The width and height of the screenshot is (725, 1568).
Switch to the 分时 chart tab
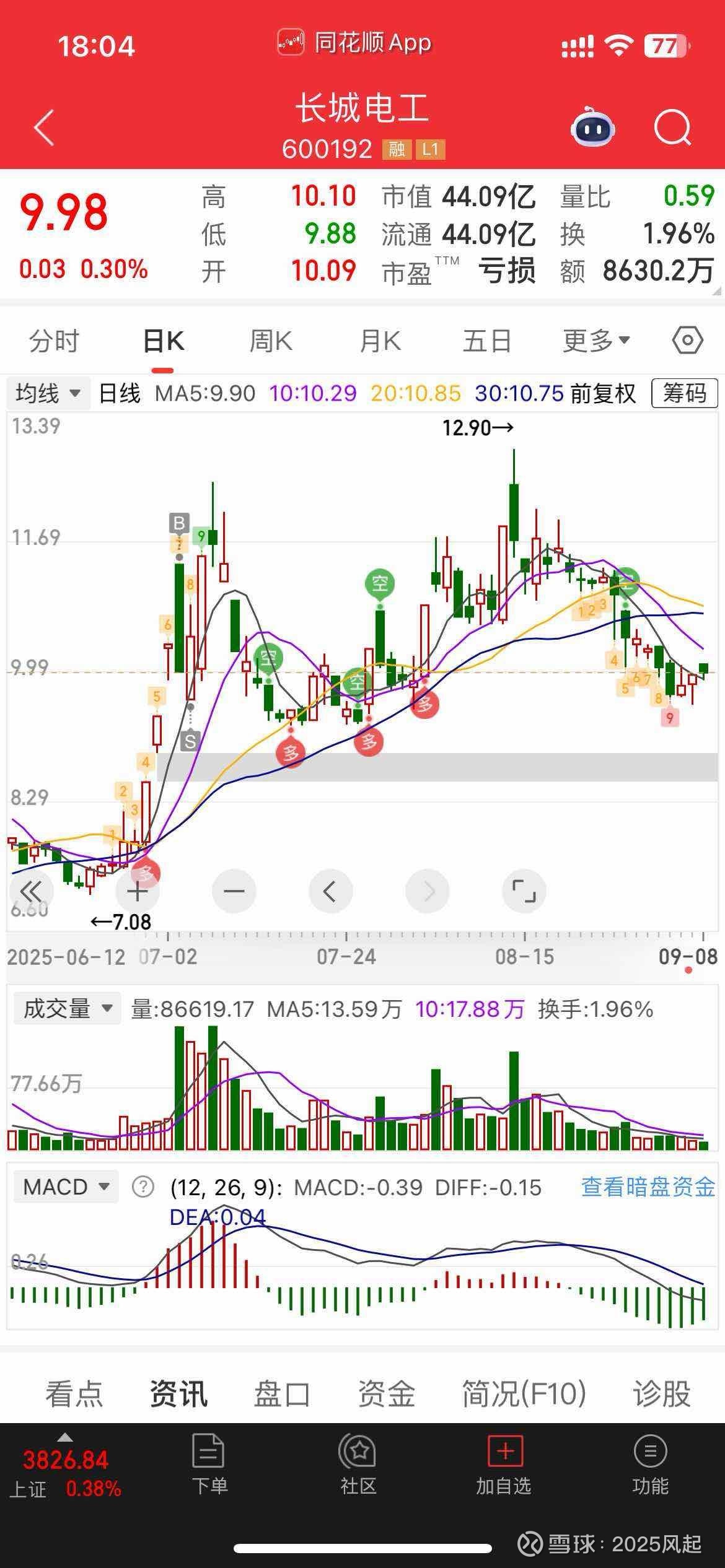(x=54, y=341)
